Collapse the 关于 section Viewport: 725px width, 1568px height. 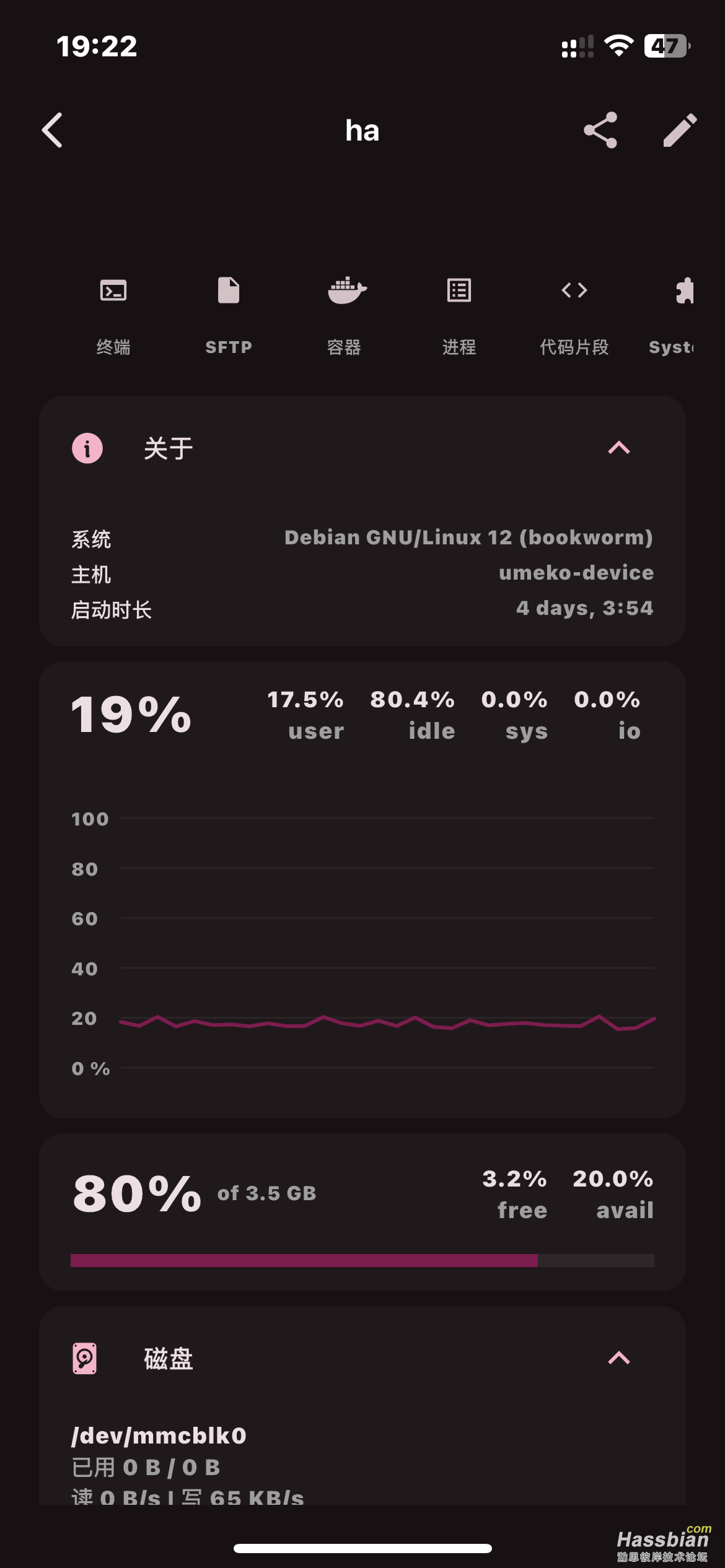(618, 448)
